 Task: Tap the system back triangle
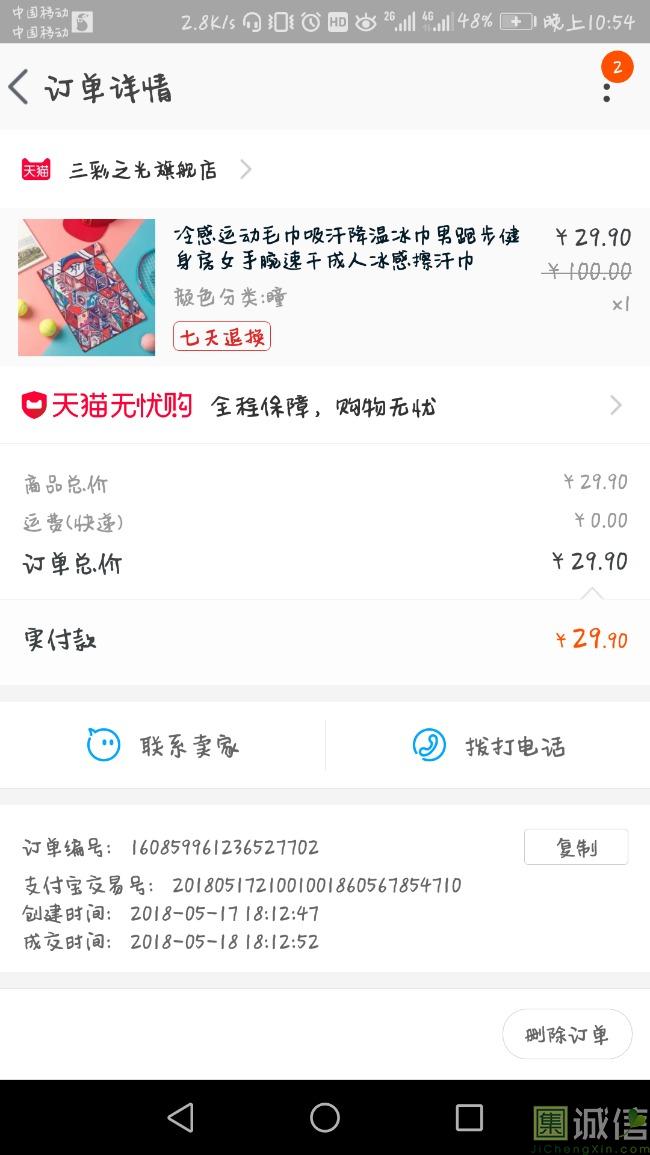point(181,1117)
